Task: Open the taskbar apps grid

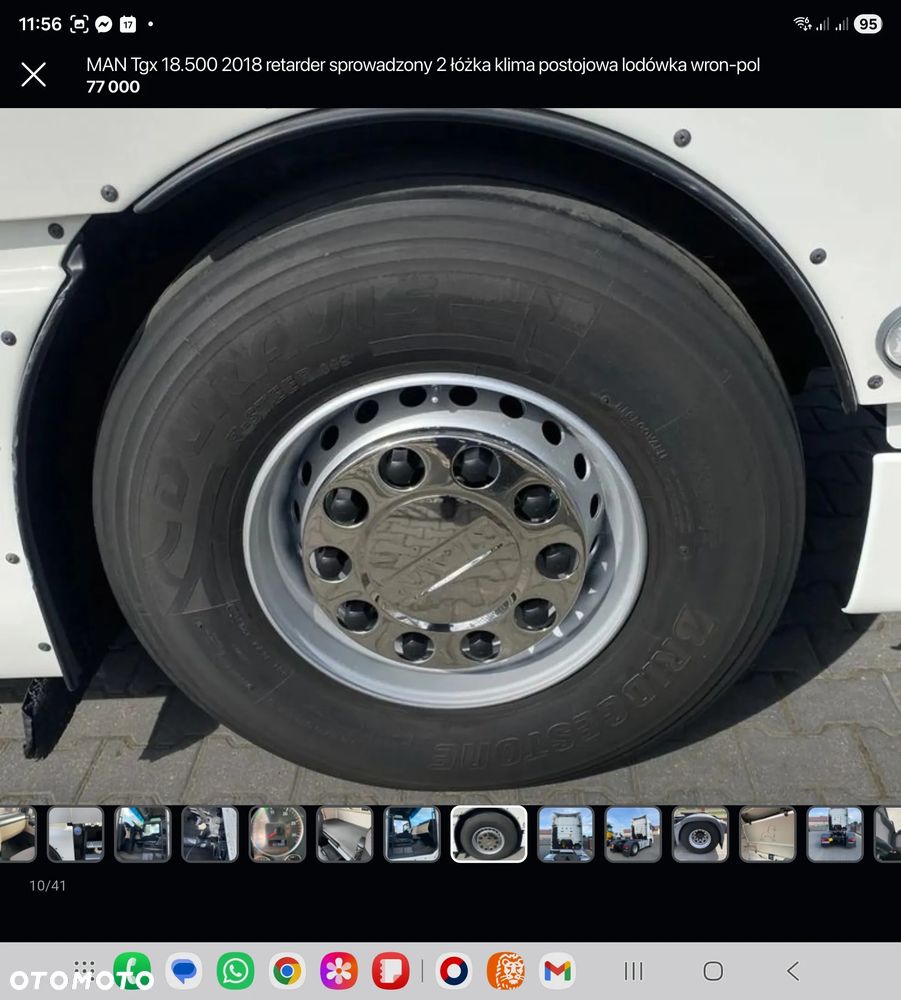Action: tap(84, 970)
